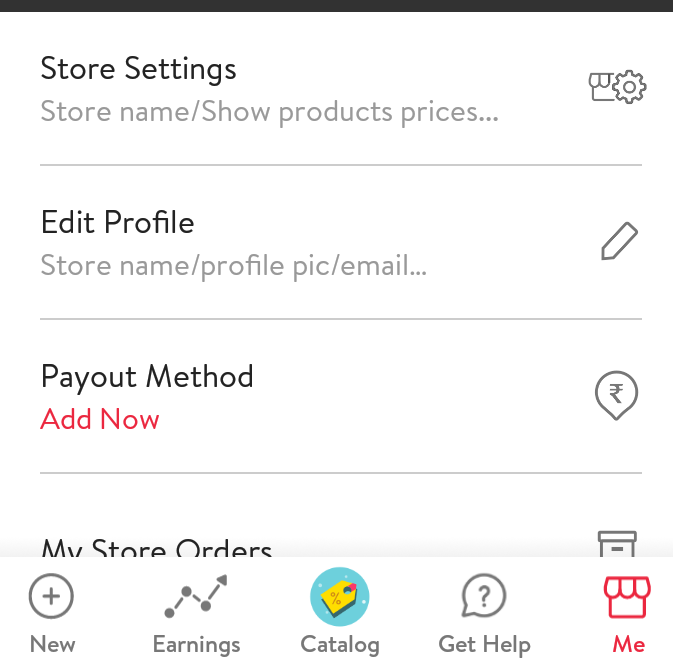Switch to the New tab
Viewport: 673px width, 662px height.
coord(52,612)
